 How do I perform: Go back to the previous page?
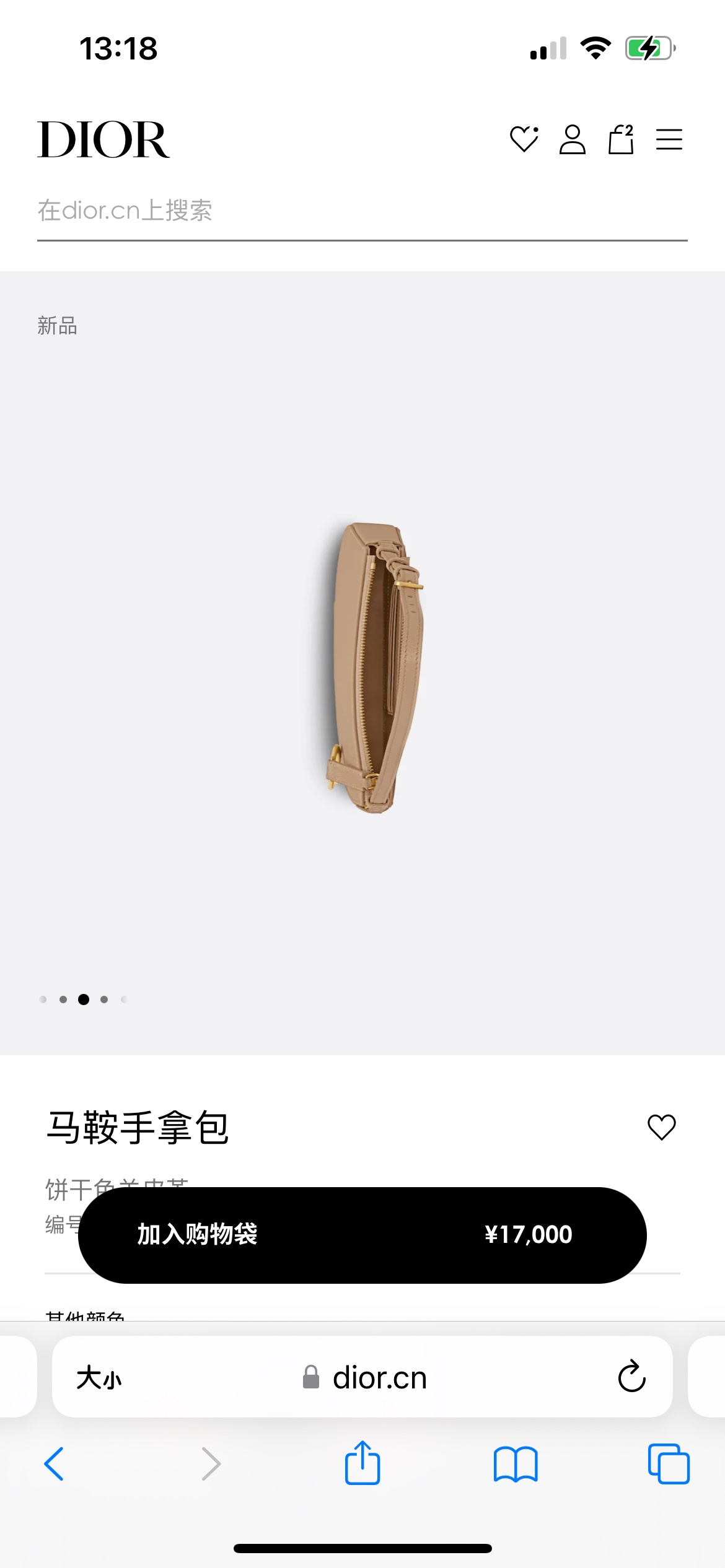(54, 1464)
